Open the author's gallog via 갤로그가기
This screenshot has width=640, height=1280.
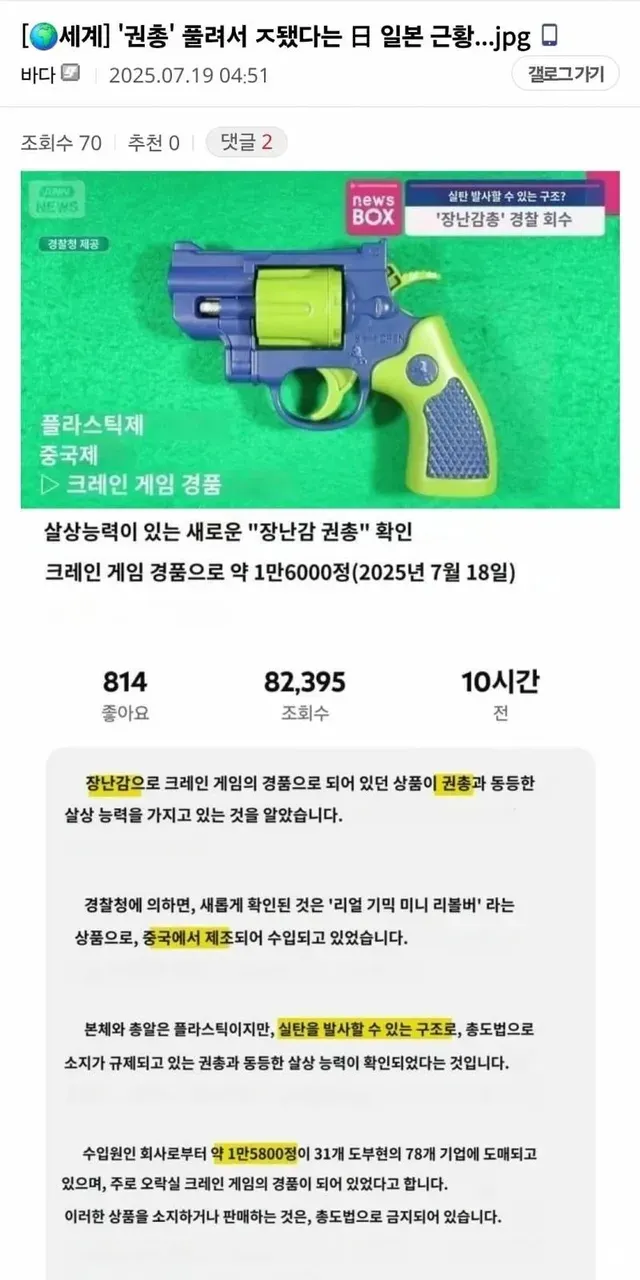566,73
